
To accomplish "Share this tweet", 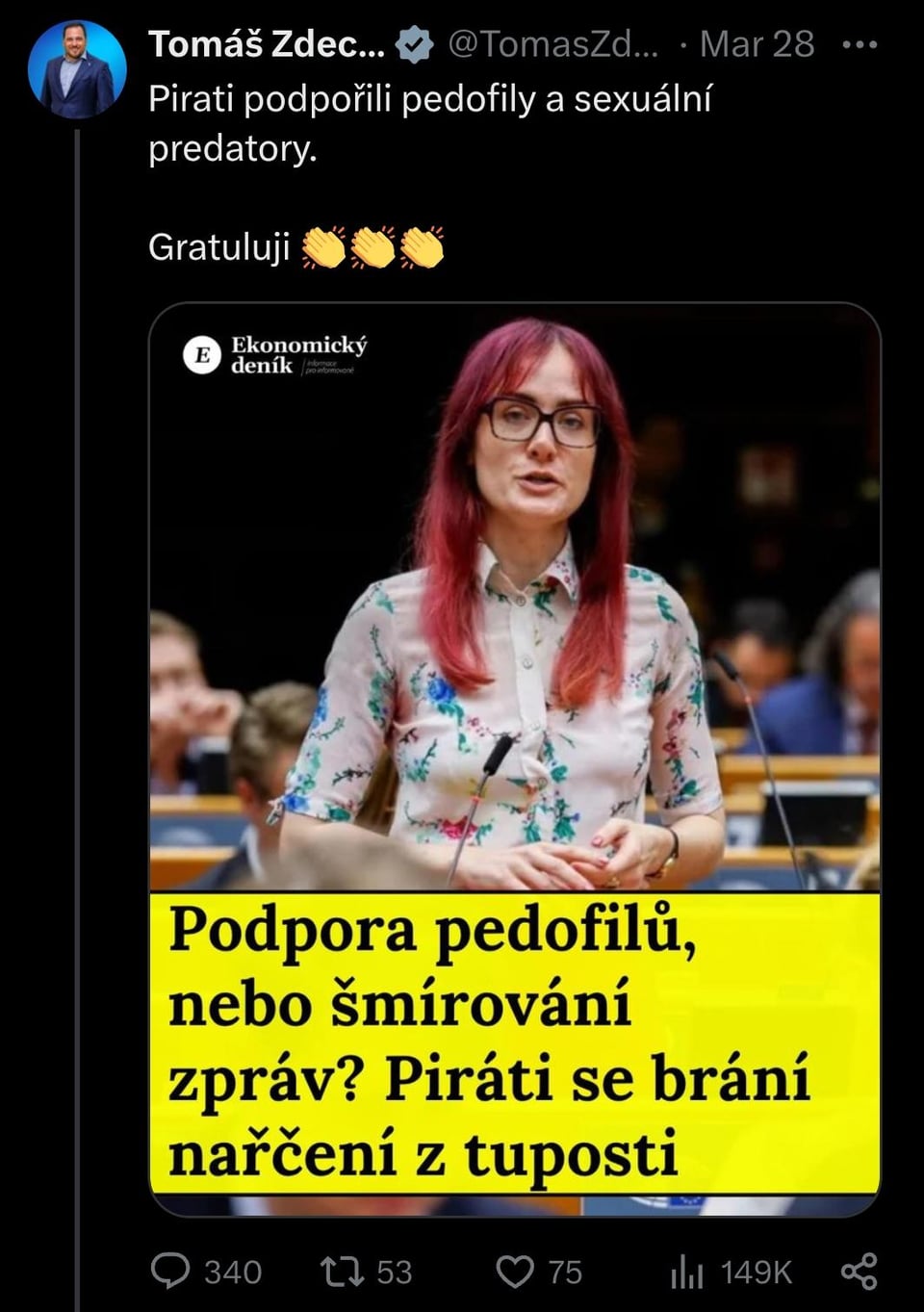I will [x=859, y=1272].
